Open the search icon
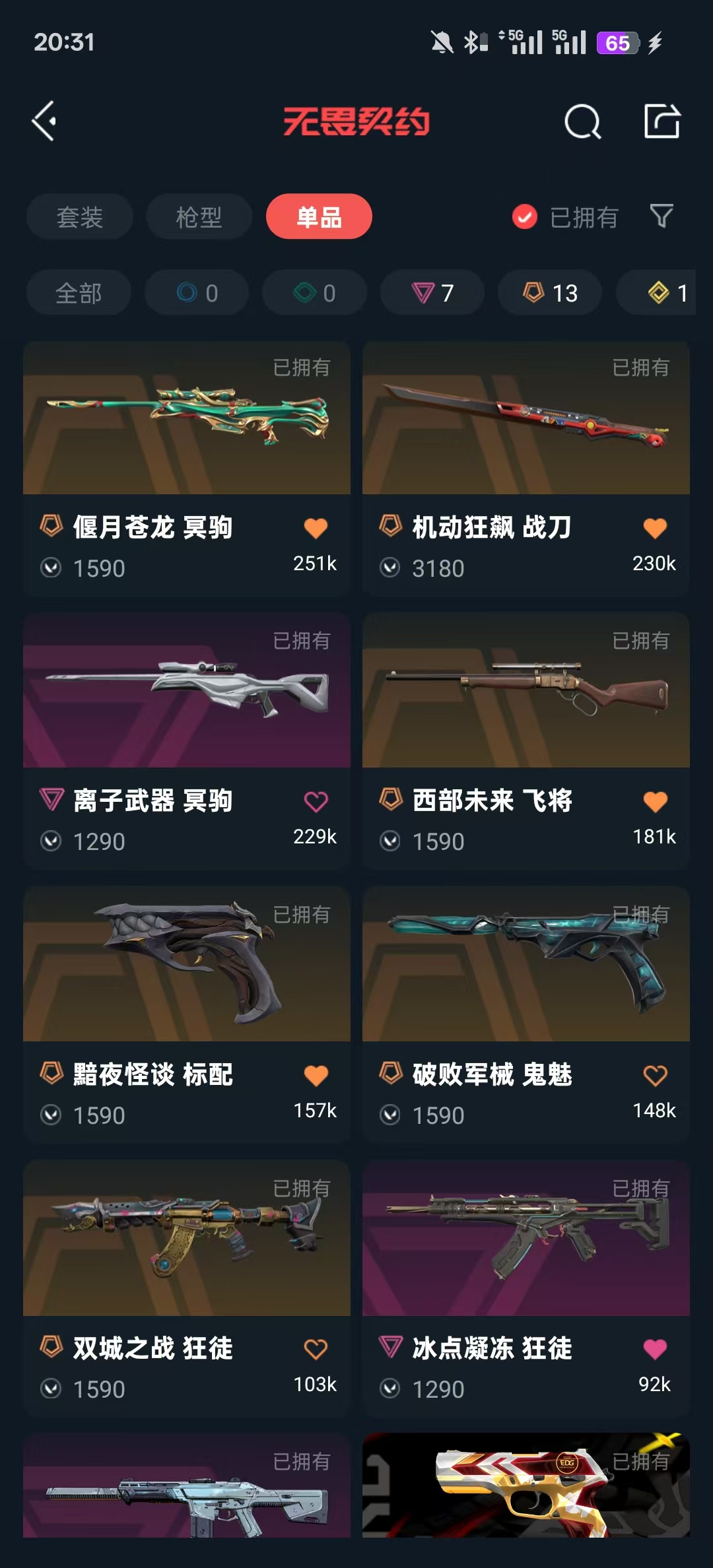Image resolution: width=713 pixels, height=1568 pixels. pos(582,121)
